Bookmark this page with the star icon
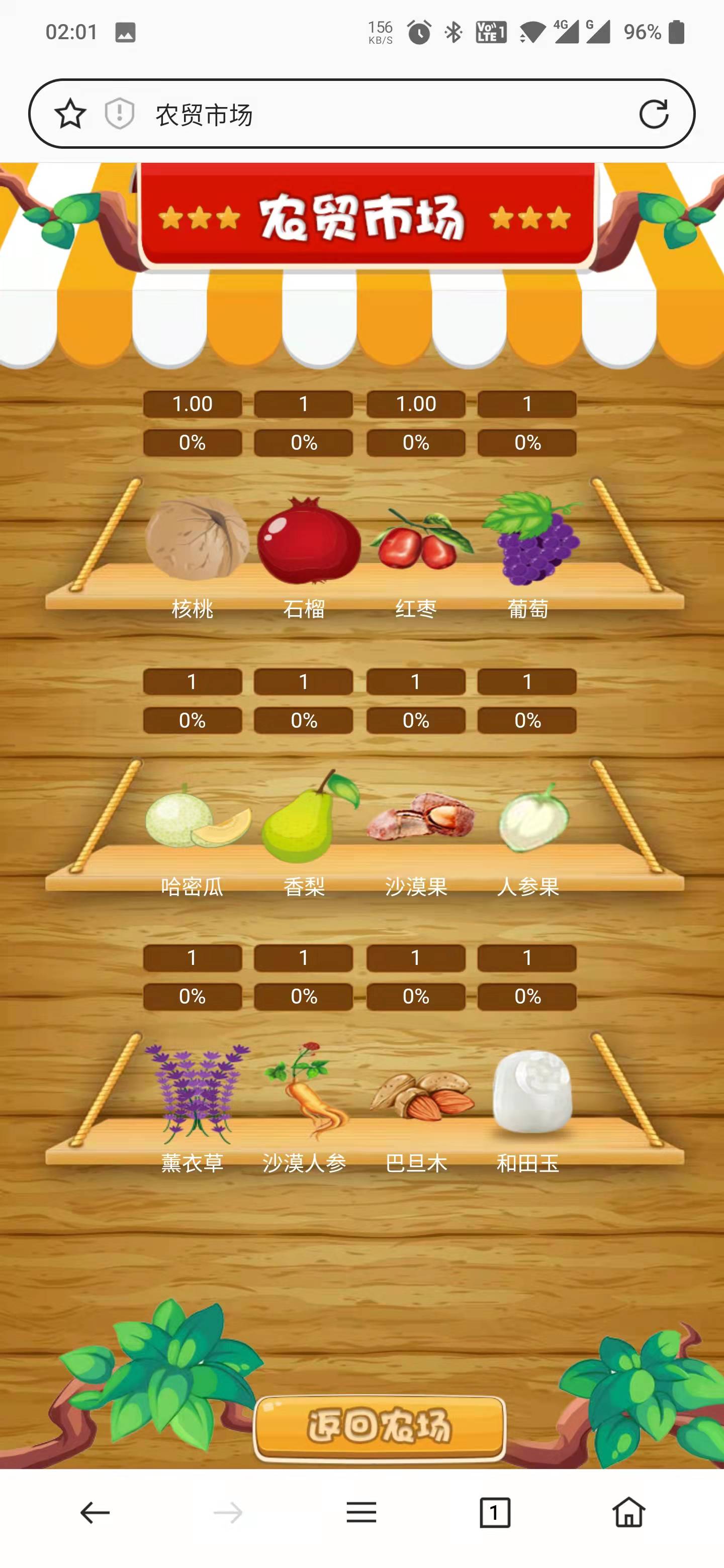 click(70, 114)
